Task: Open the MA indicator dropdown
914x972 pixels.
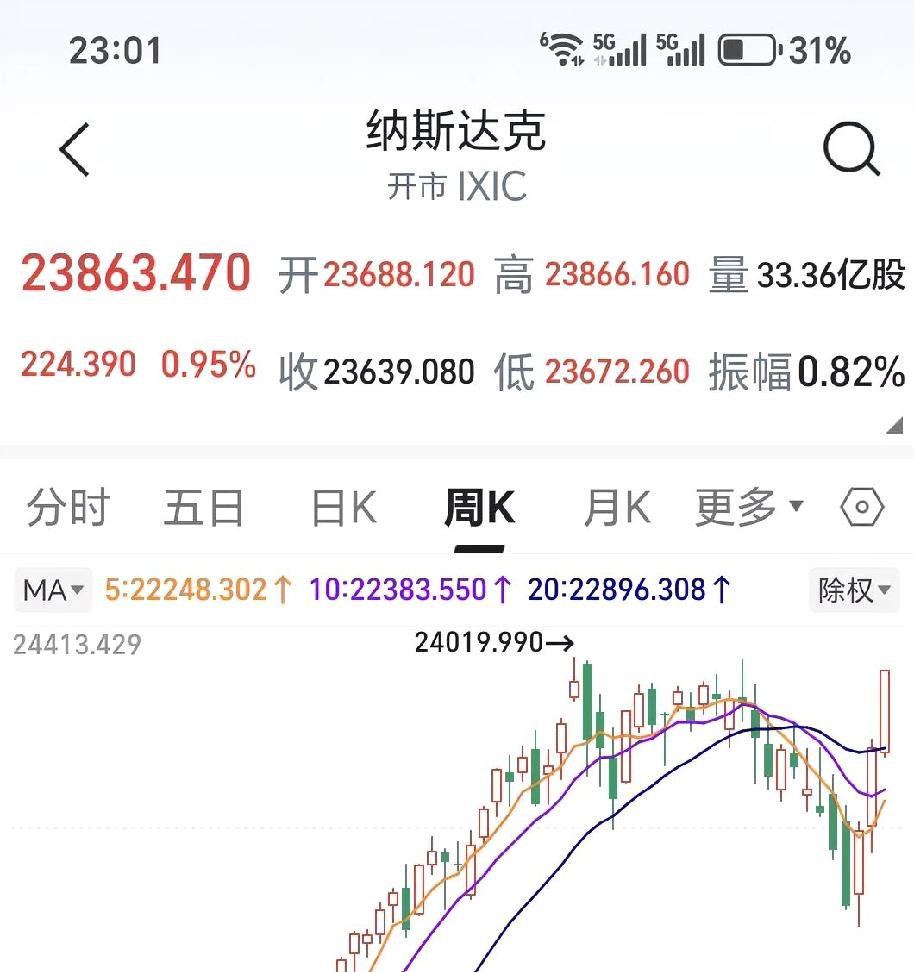Action: coord(52,590)
